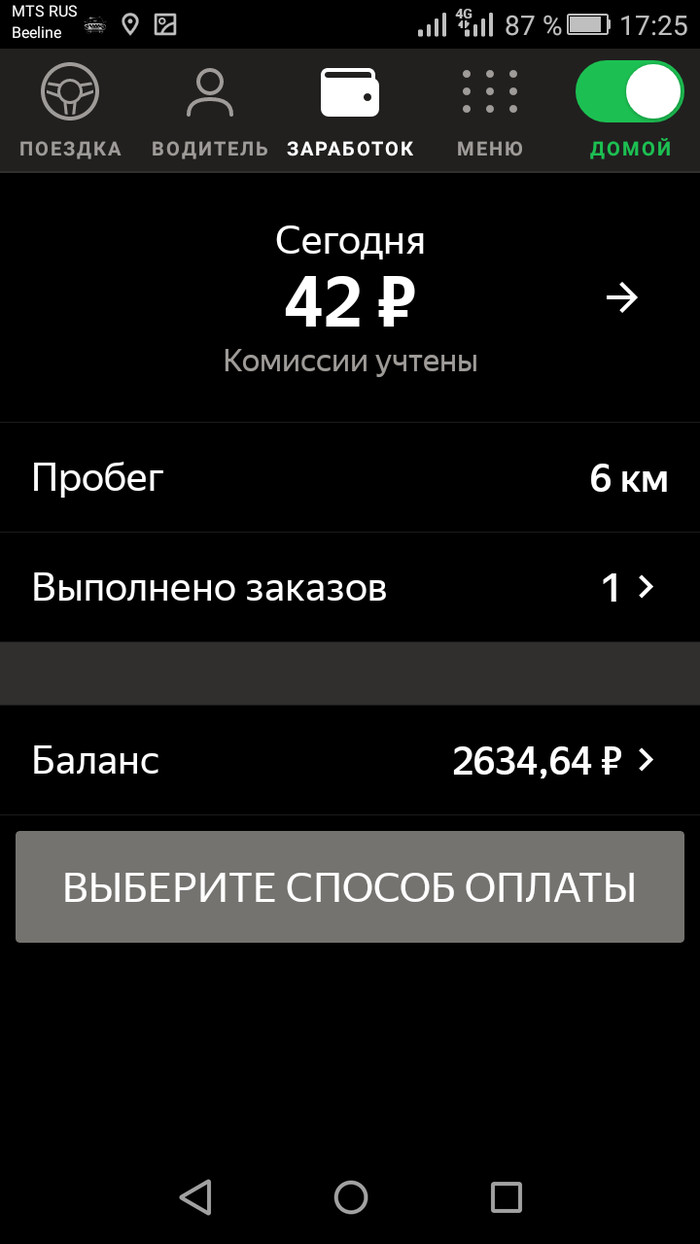The height and width of the screenshot is (1244, 700).
Task: Open the Меню tab
Action: tap(489, 111)
